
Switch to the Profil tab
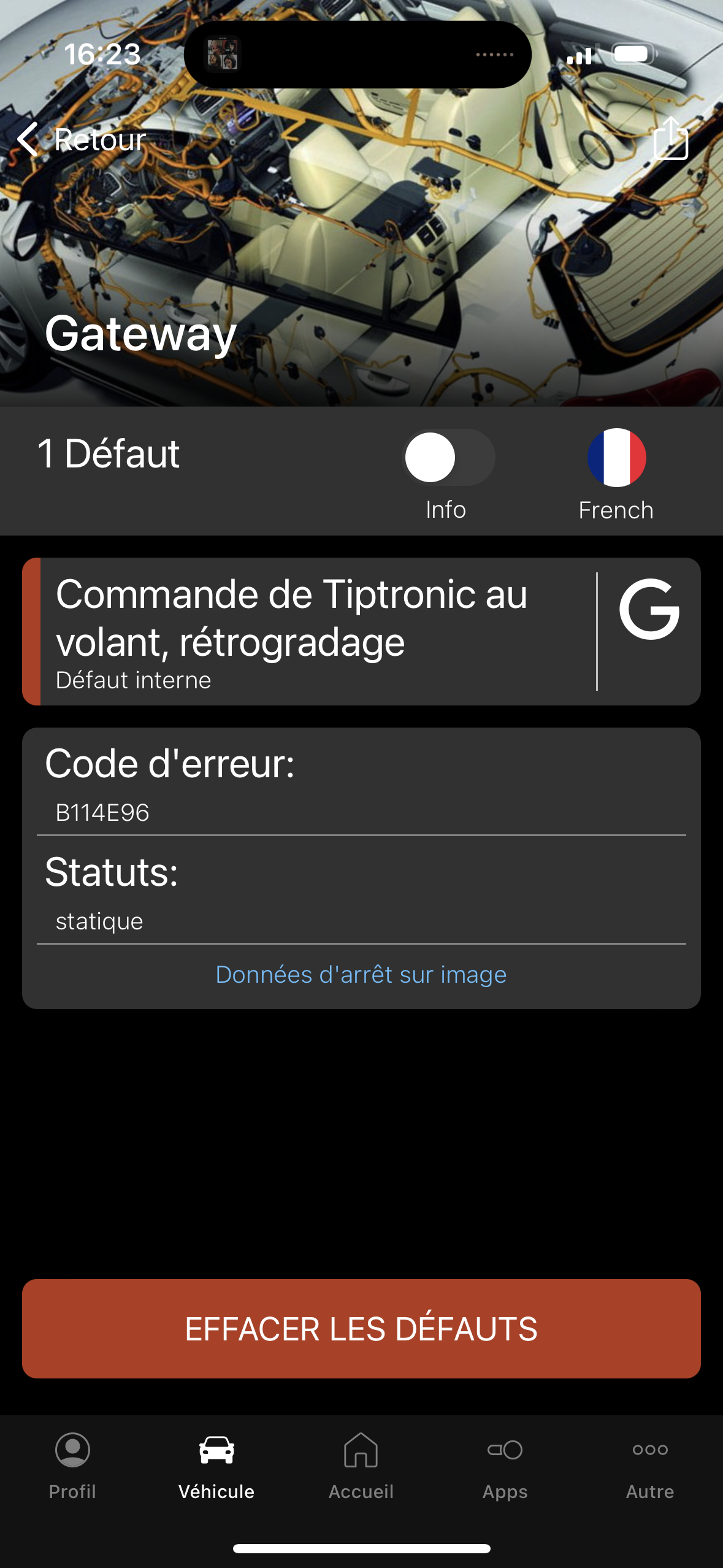coord(72,1465)
